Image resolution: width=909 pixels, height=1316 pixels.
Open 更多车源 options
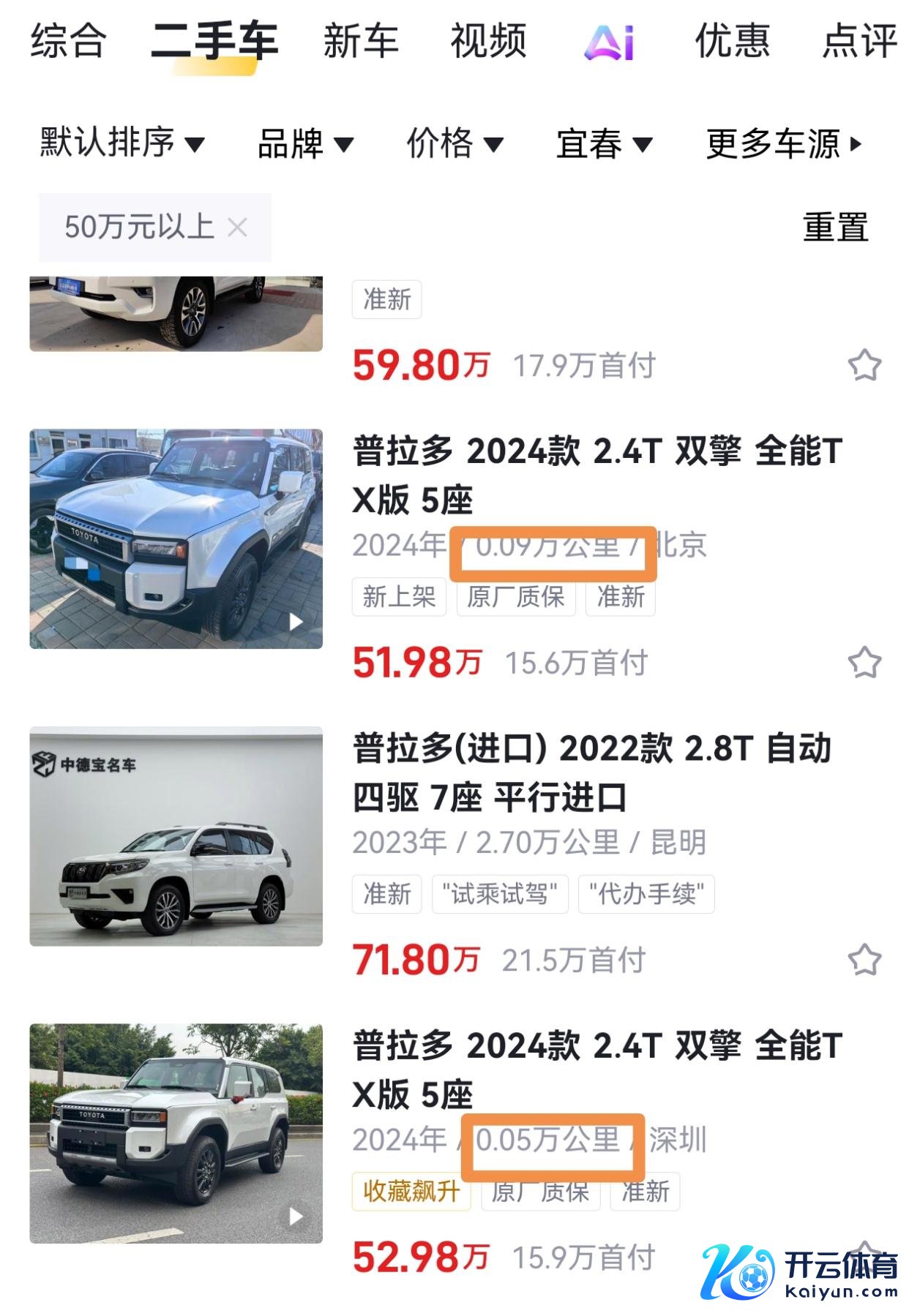tap(784, 143)
